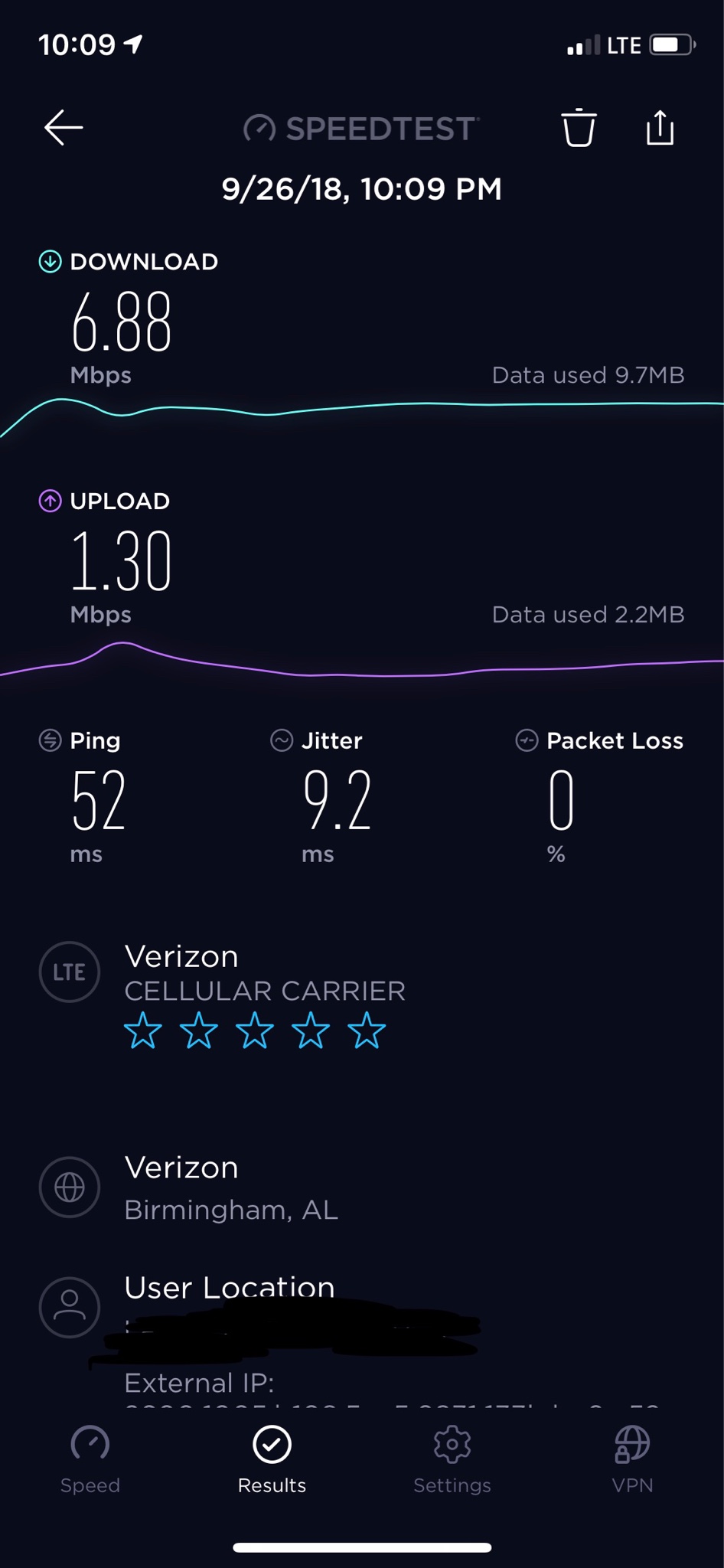
Task: Rate Verizon carrier four stars
Action: [x=311, y=1030]
